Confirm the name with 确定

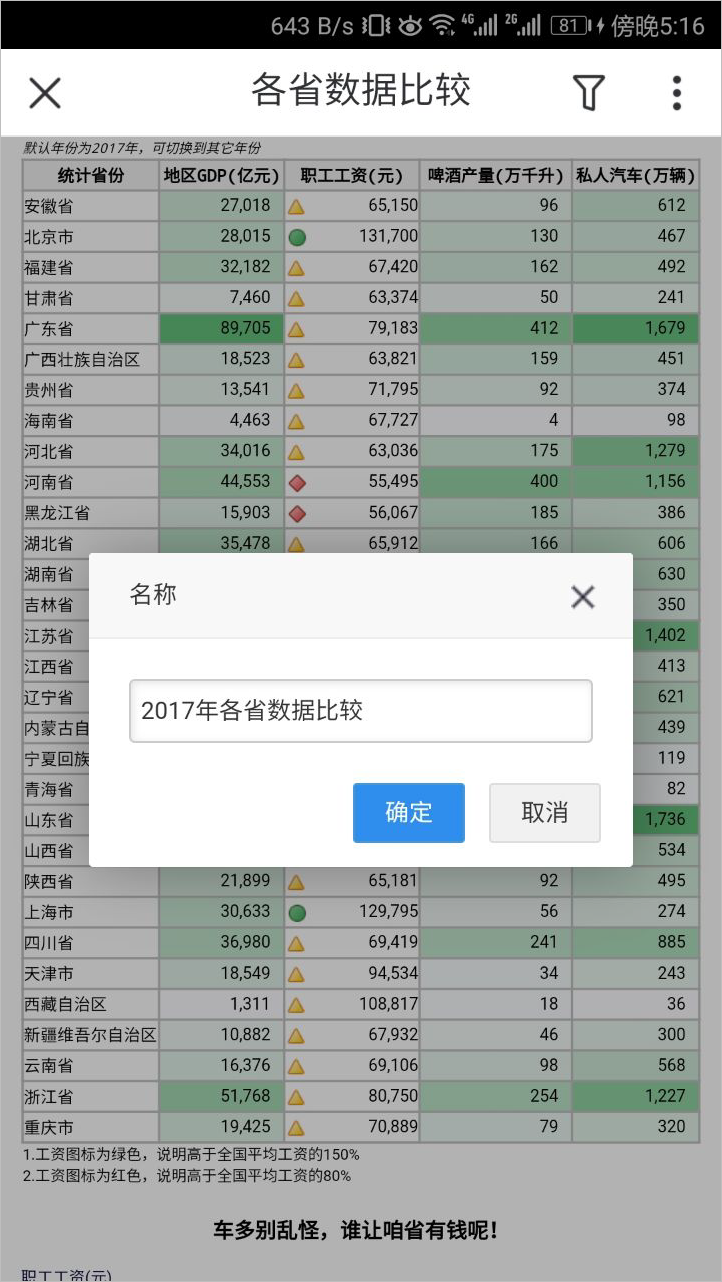tap(409, 813)
